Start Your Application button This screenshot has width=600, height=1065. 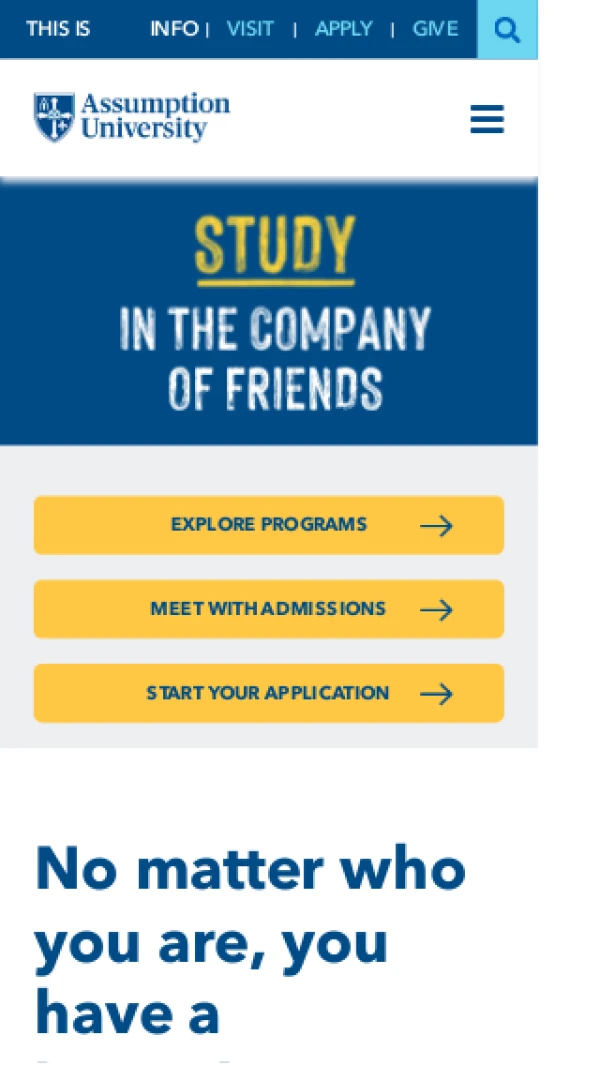click(x=268, y=693)
